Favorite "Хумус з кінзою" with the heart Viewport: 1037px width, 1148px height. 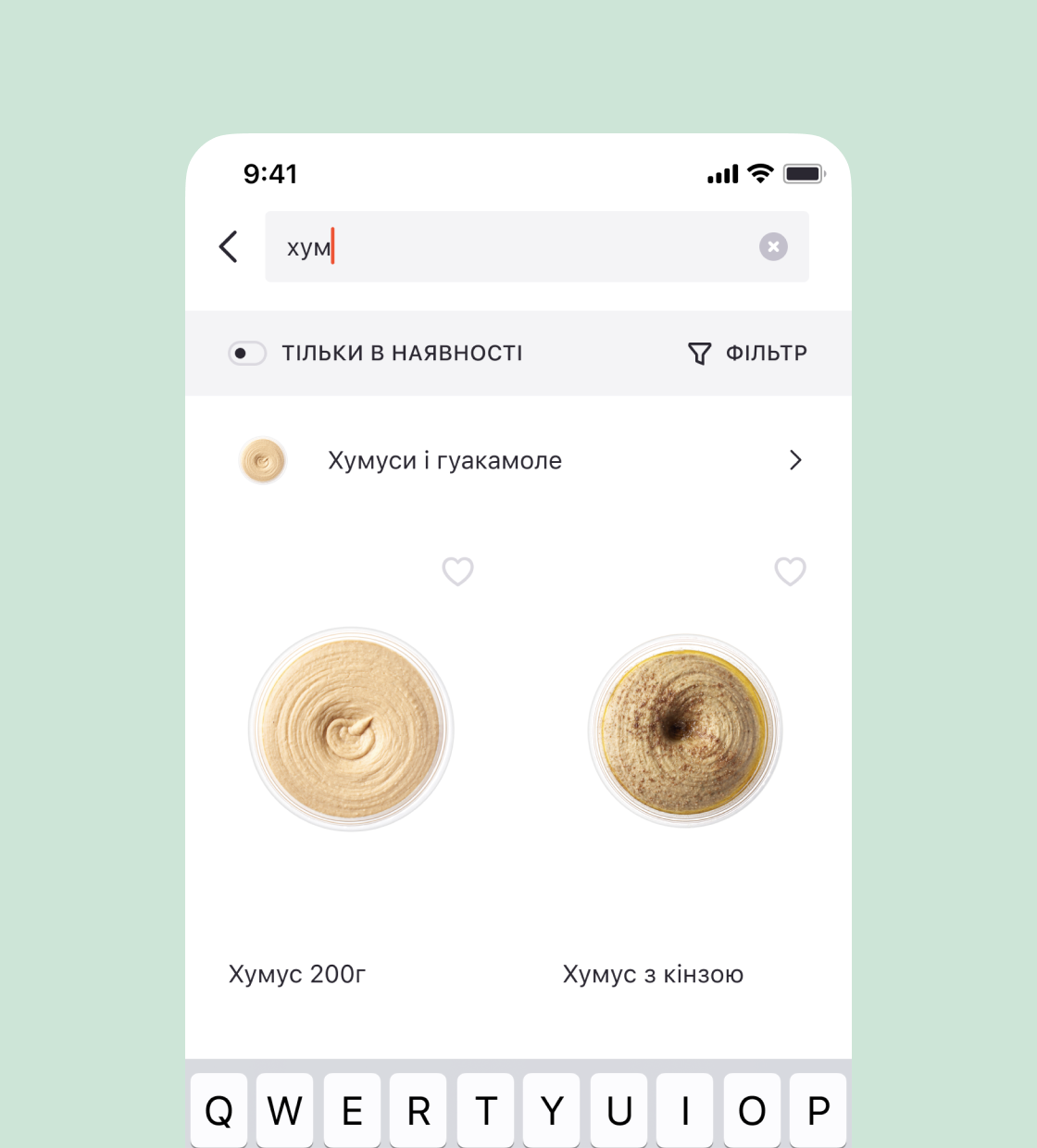(x=790, y=571)
